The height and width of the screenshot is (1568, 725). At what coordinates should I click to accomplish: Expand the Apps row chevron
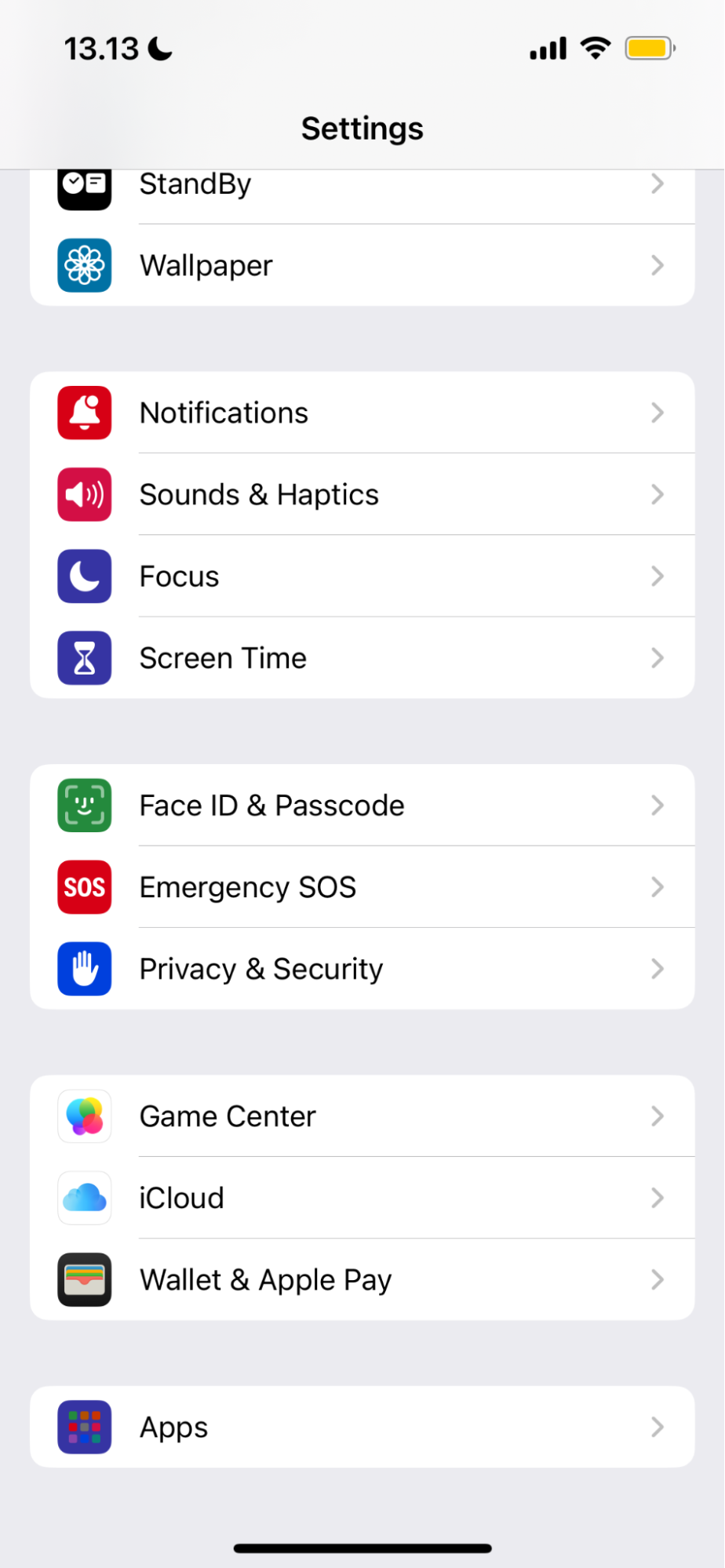click(658, 1428)
